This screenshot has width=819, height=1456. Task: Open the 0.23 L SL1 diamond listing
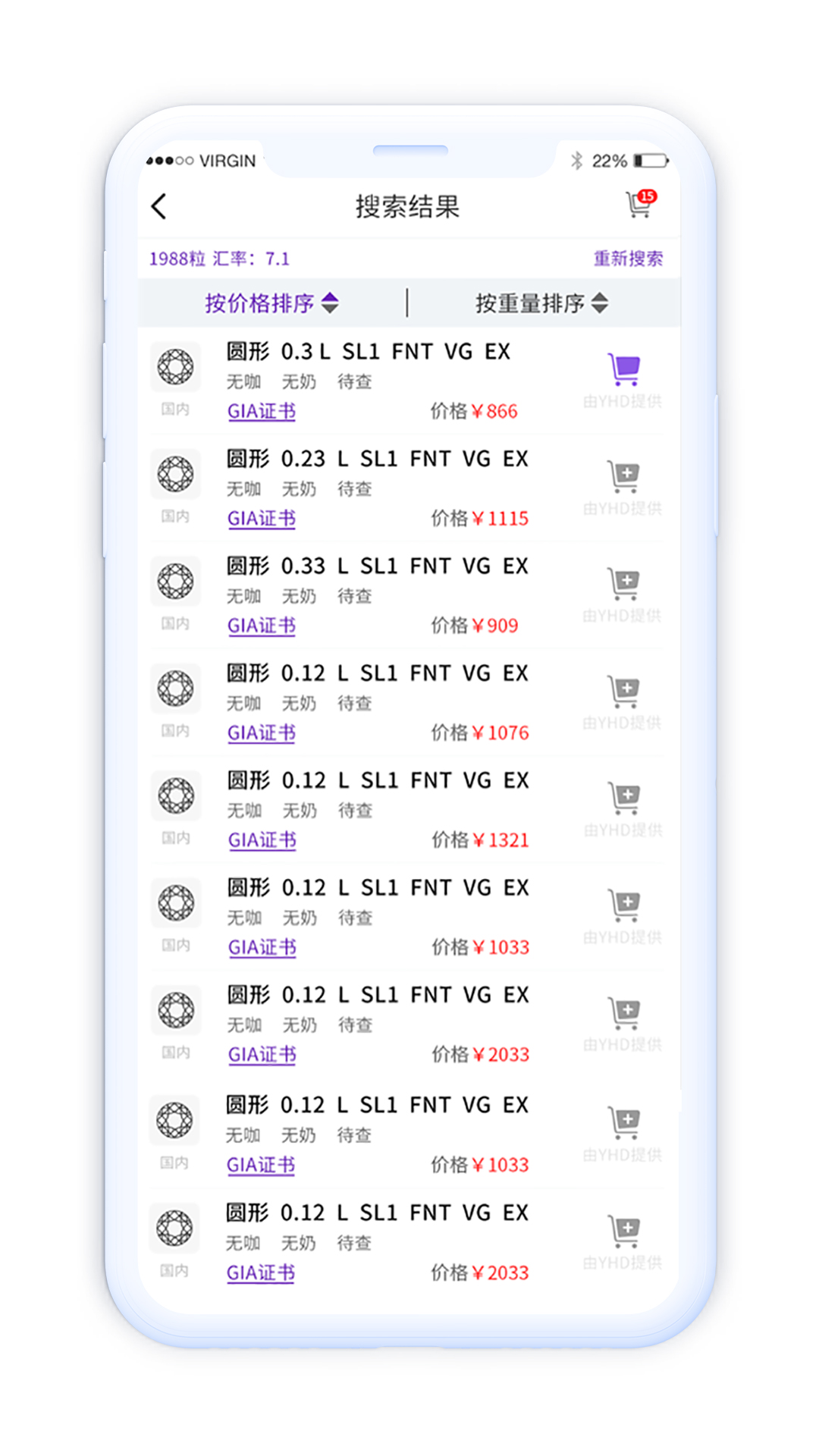click(377, 459)
